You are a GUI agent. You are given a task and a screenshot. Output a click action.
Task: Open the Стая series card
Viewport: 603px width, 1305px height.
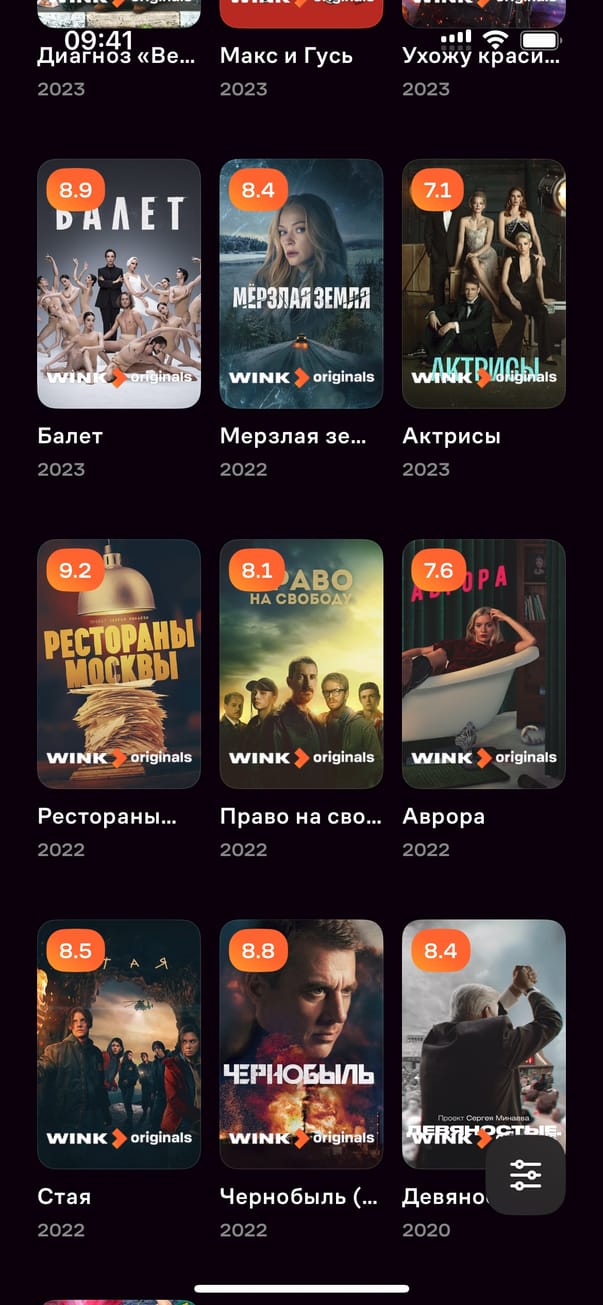click(x=119, y=1044)
